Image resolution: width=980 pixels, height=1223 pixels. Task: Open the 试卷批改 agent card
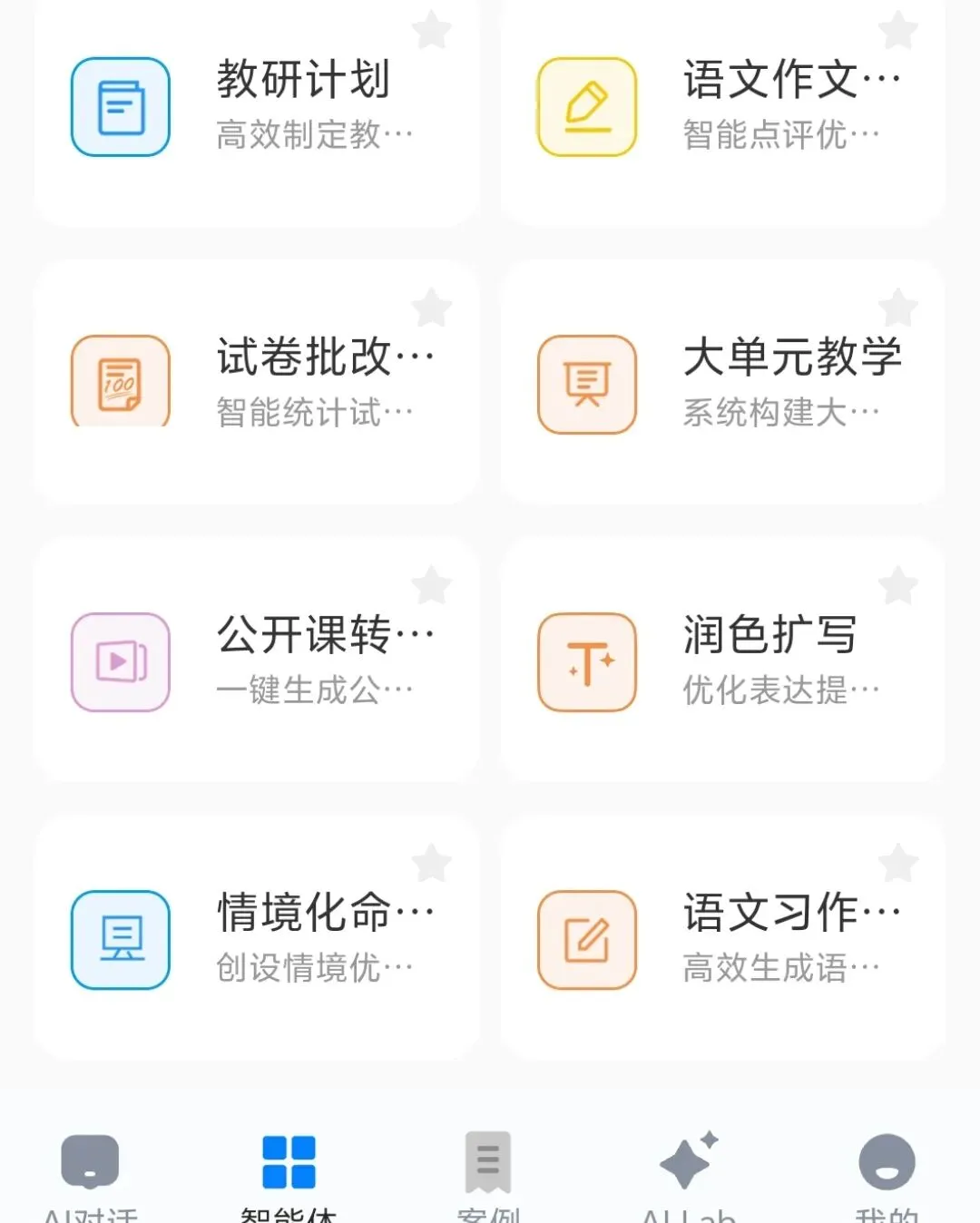257,383
